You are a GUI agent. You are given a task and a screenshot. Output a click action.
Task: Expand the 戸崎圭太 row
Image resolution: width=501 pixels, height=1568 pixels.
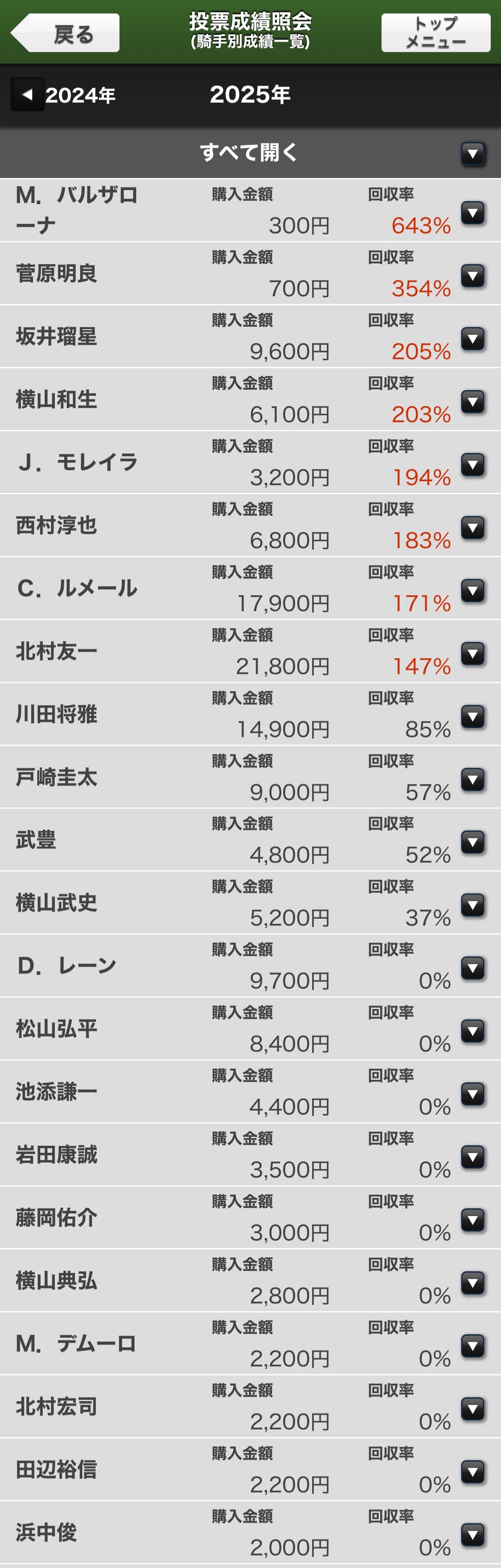coord(472,780)
